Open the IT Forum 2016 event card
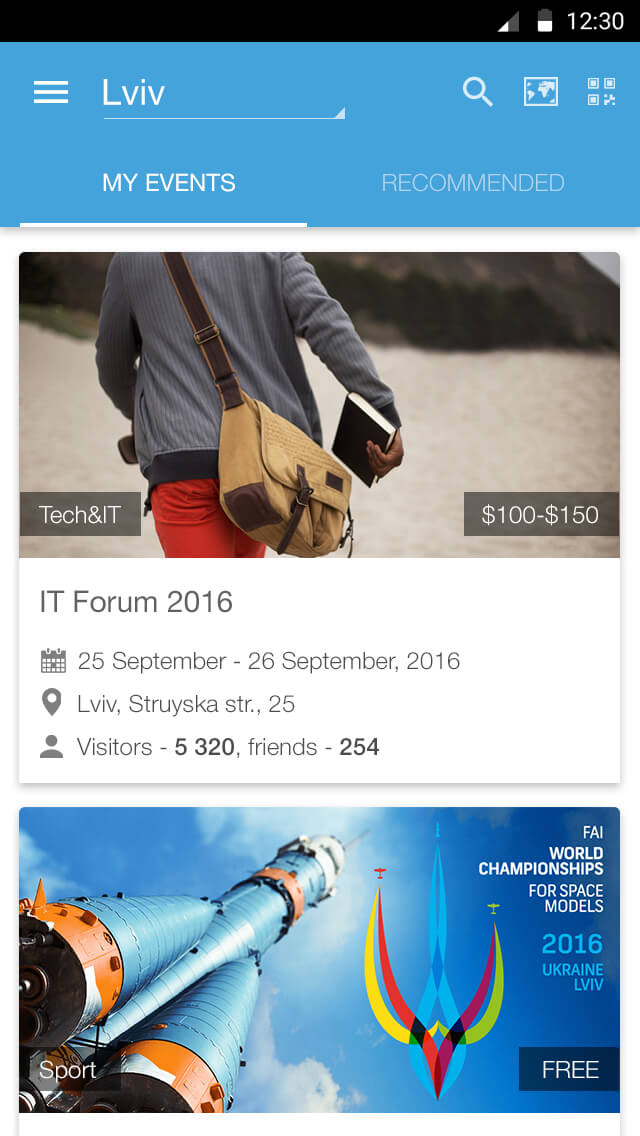This screenshot has width=640, height=1136. (x=320, y=517)
